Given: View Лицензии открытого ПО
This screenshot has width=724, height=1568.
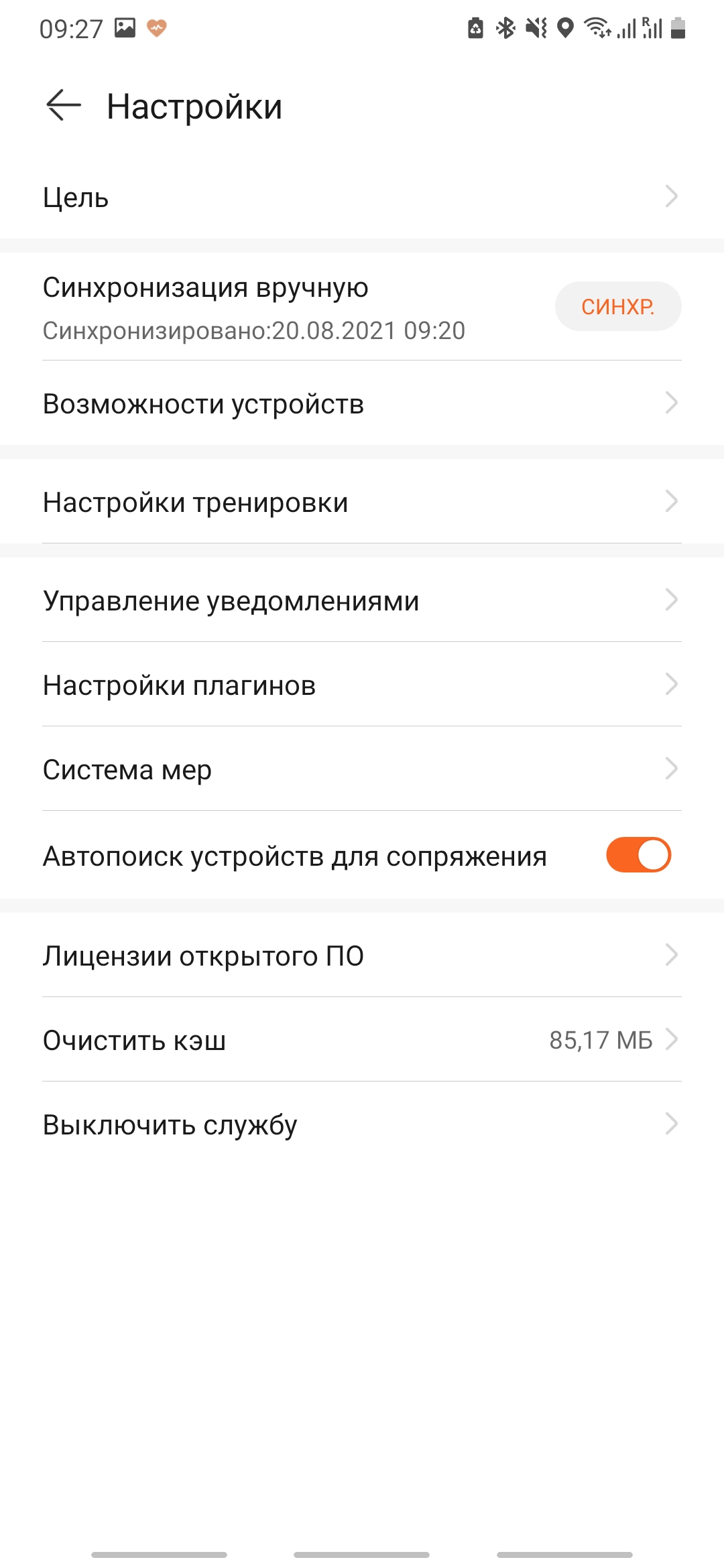Looking at the screenshot, I should [362, 956].
